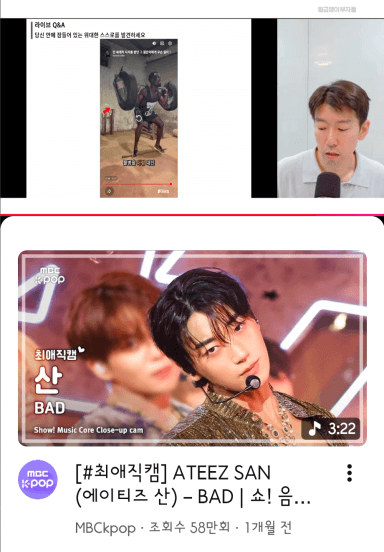Tap the live Q&A video playing above
This screenshot has width=384, height=552.
(x=192, y=108)
